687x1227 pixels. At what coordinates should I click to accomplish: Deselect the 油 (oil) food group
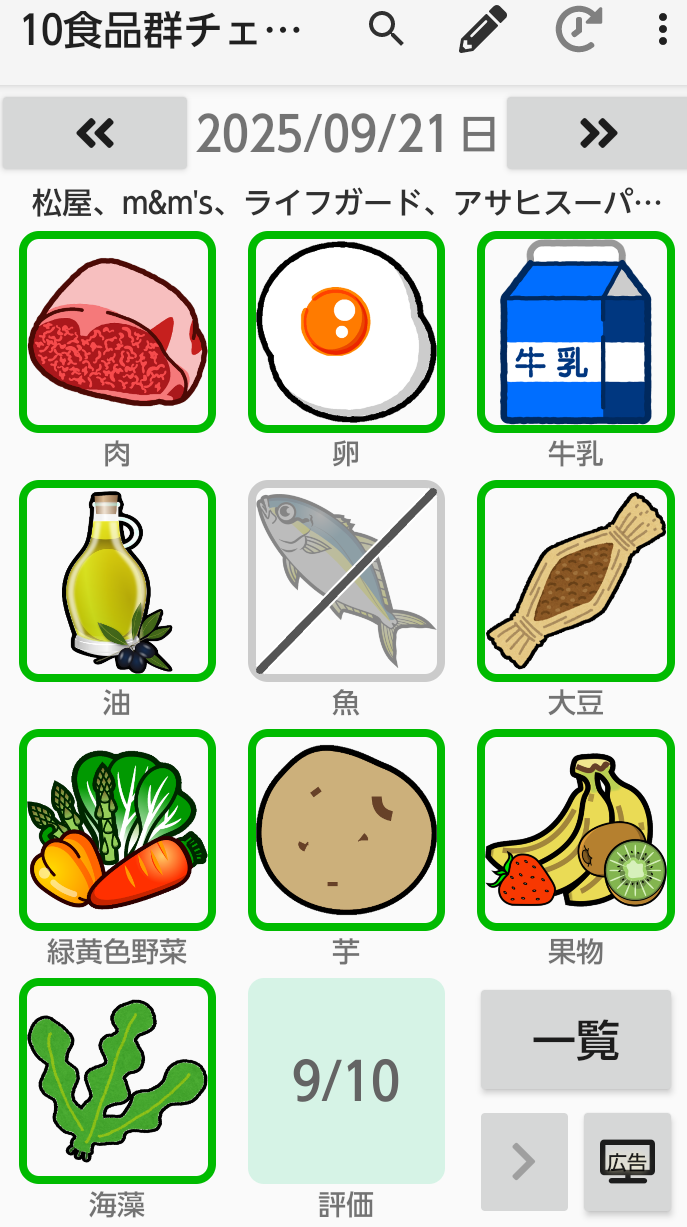pos(117,580)
